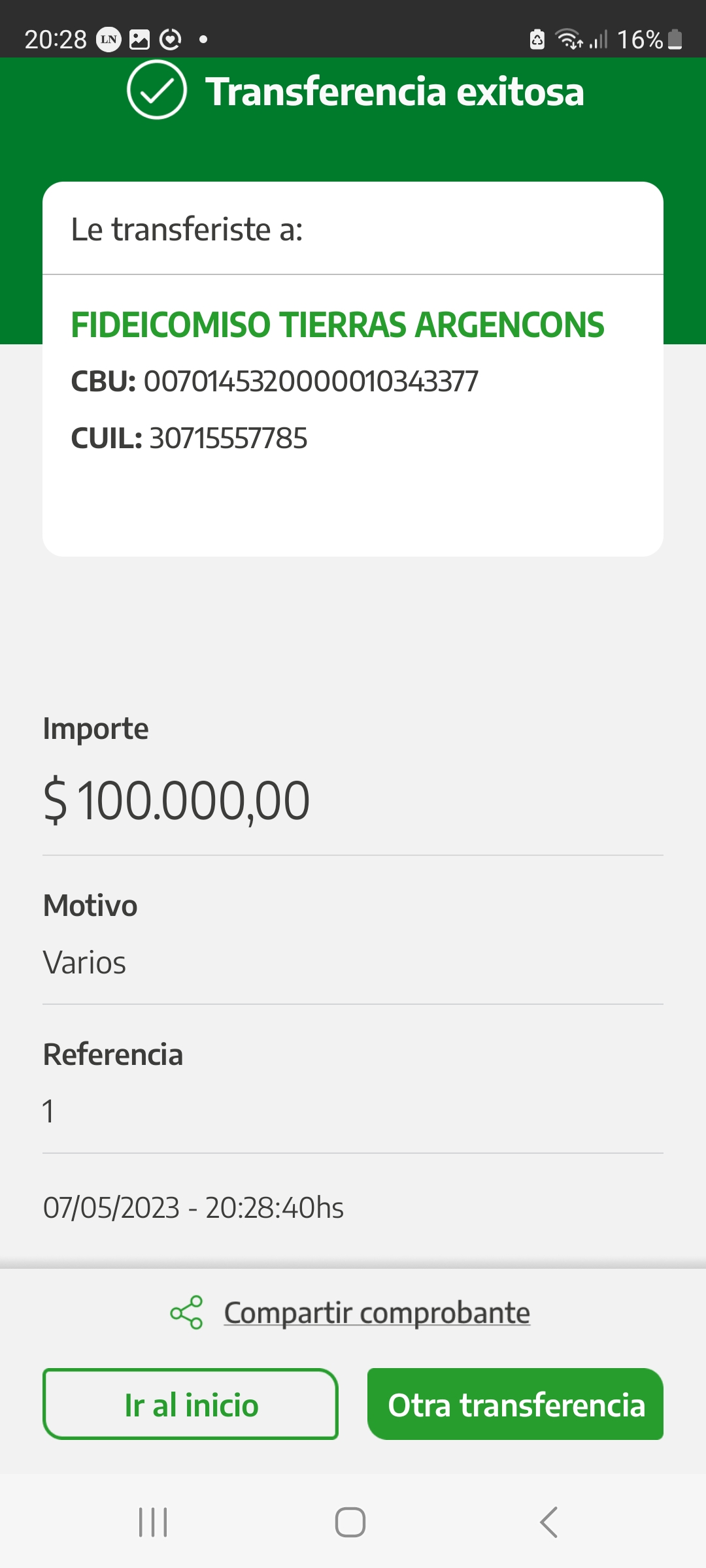Start Otra transferencia

pos(515,1404)
